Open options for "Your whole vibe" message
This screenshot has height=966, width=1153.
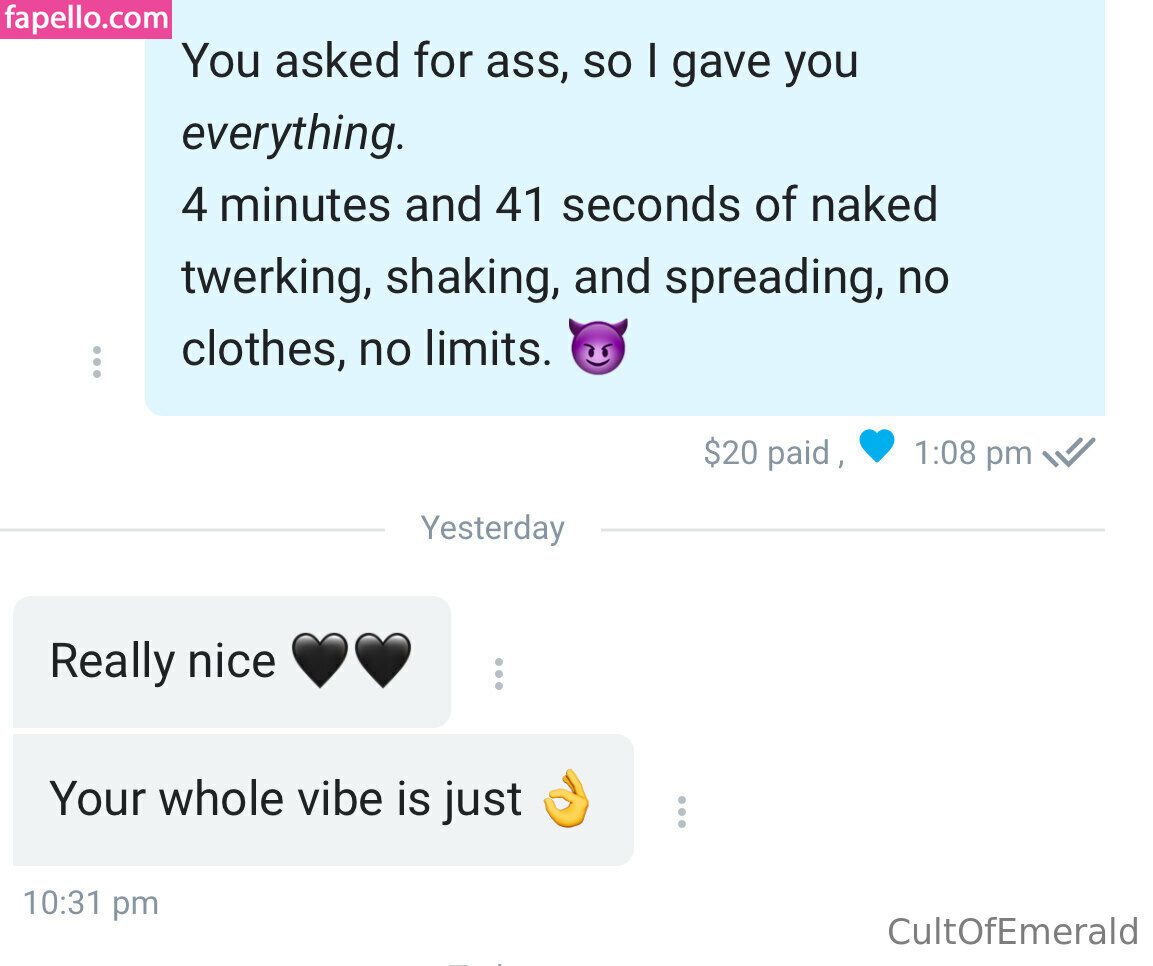(x=681, y=811)
